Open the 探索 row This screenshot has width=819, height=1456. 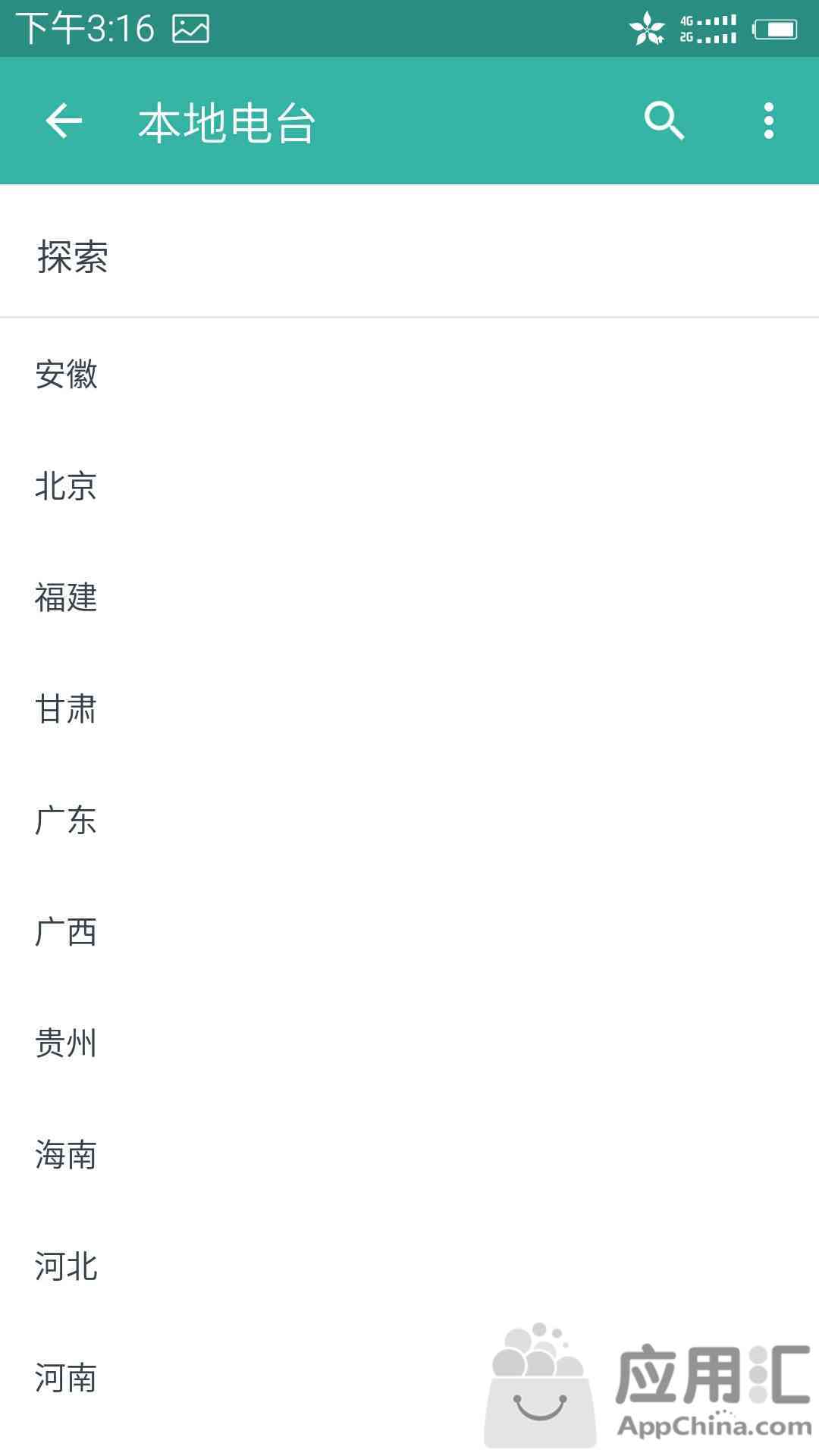(x=409, y=257)
